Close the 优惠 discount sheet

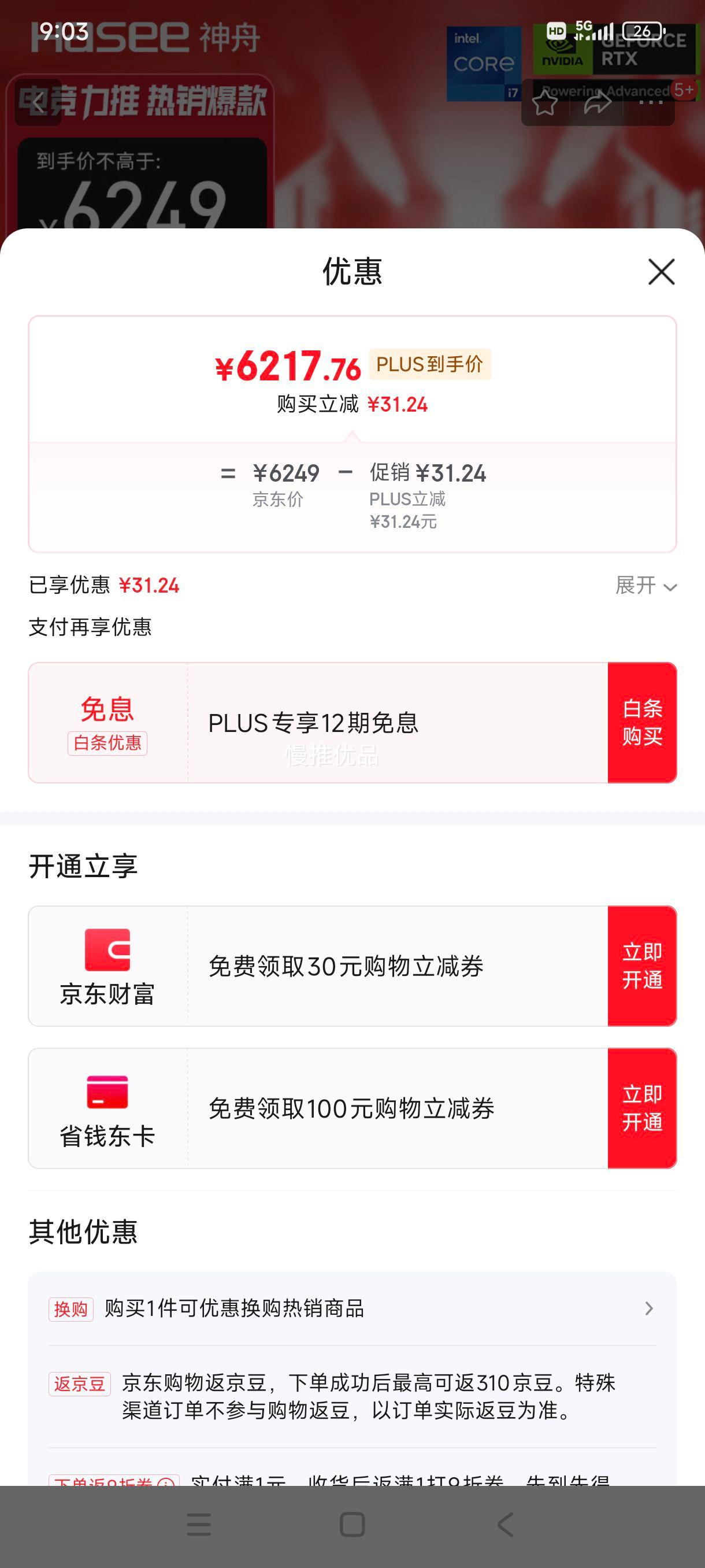[661, 272]
